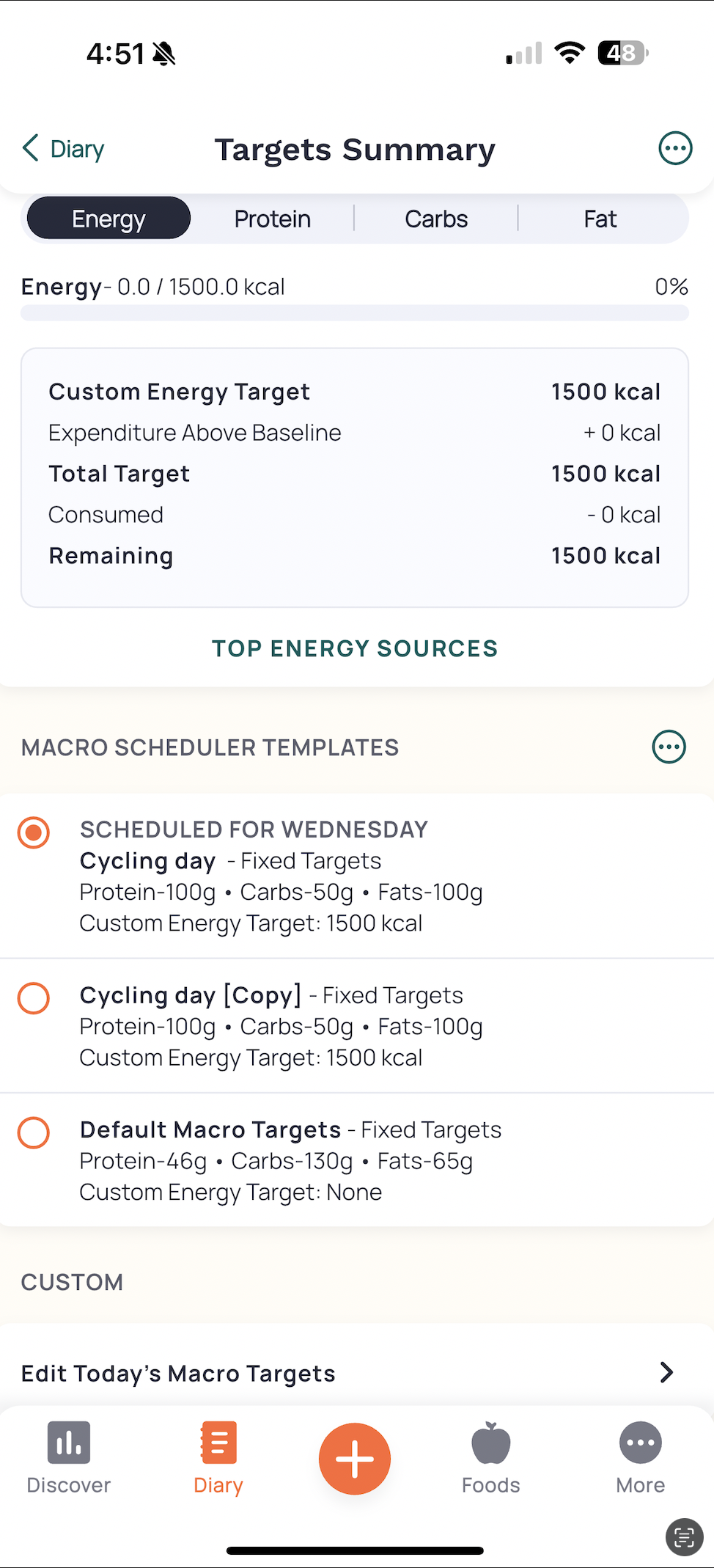
Task: Go back to the Diary
Action: tap(63, 149)
